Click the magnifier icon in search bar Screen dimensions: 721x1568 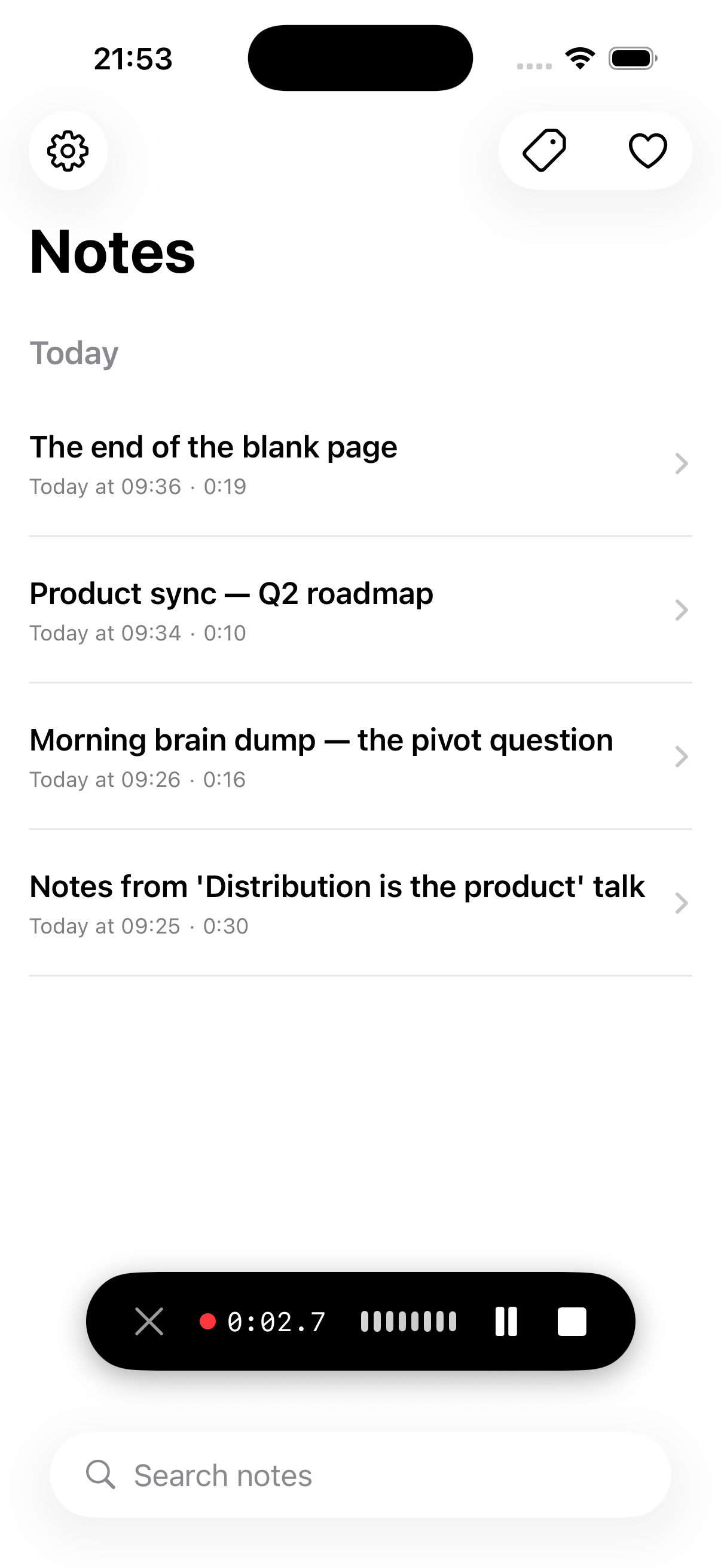(101, 1474)
